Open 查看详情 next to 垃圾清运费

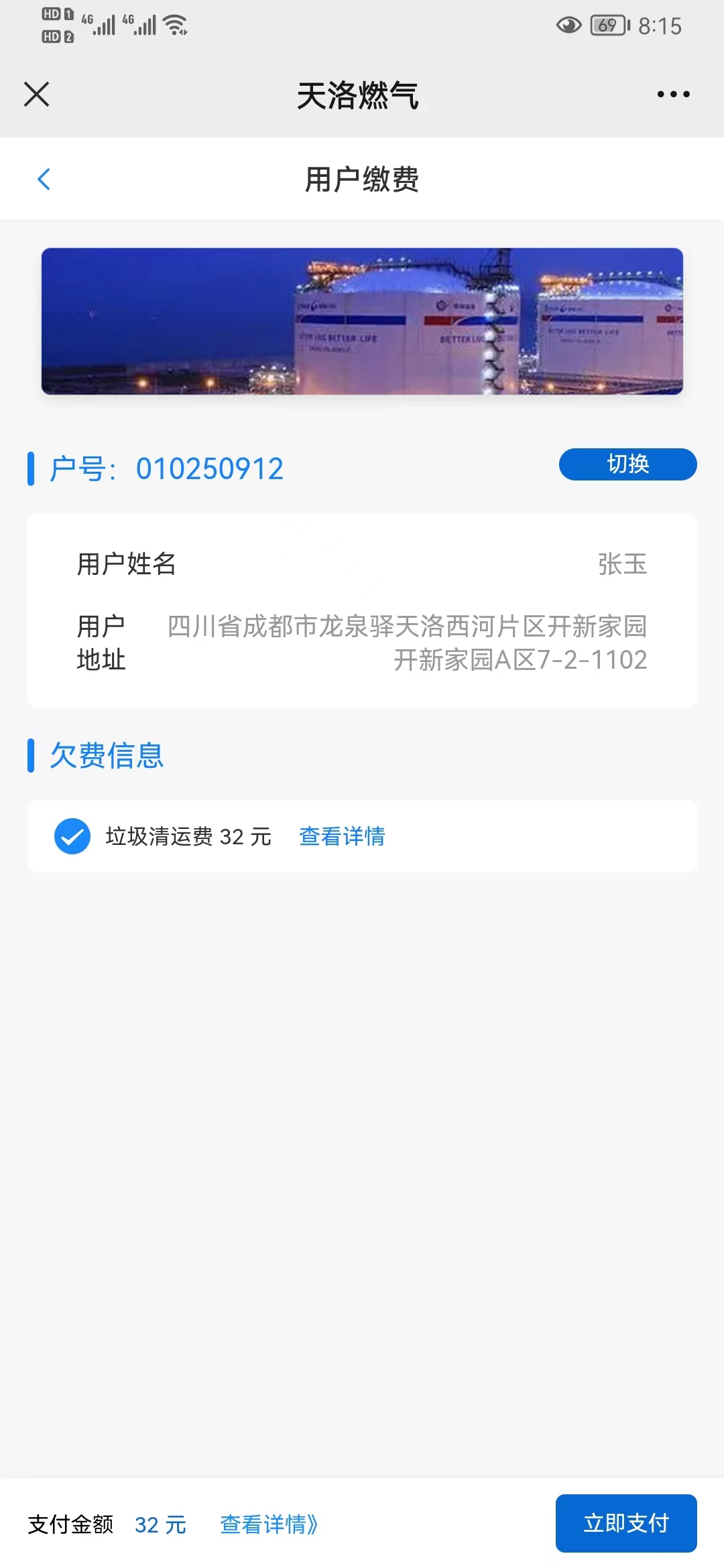coord(342,836)
